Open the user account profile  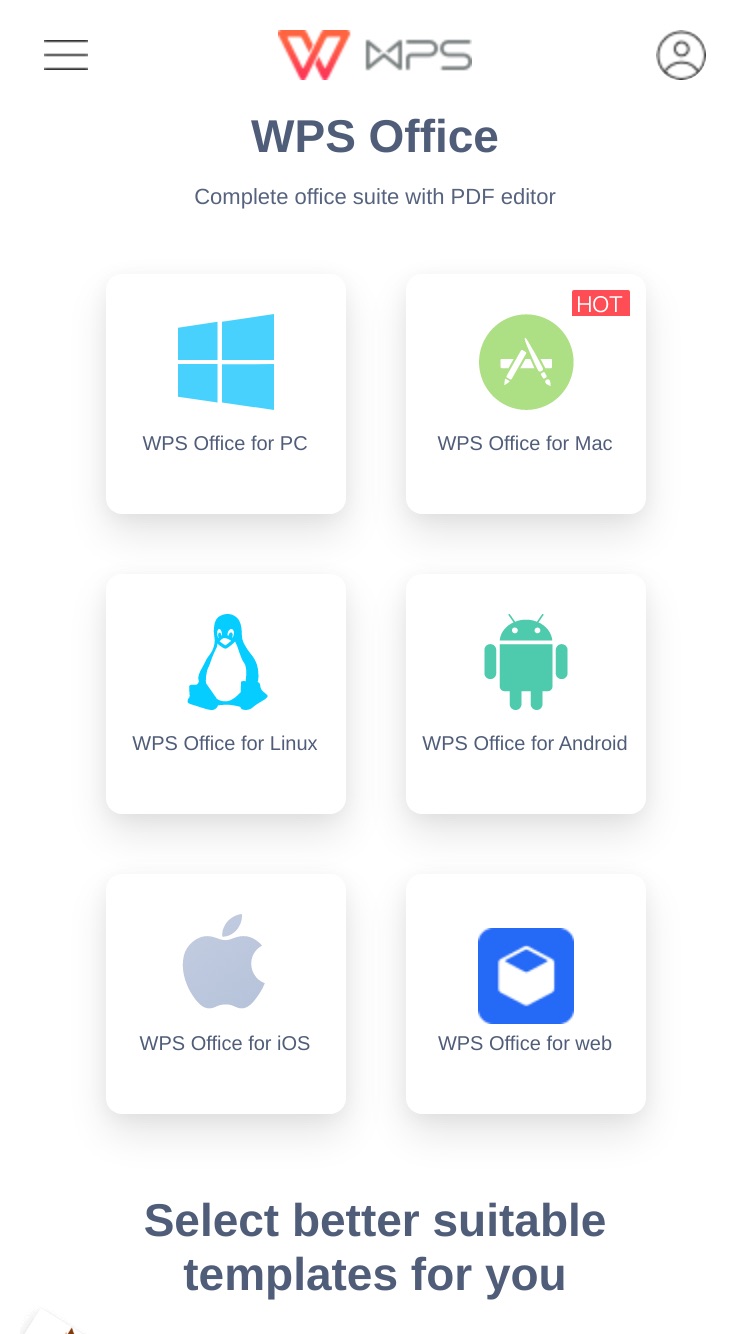[x=681, y=55]
